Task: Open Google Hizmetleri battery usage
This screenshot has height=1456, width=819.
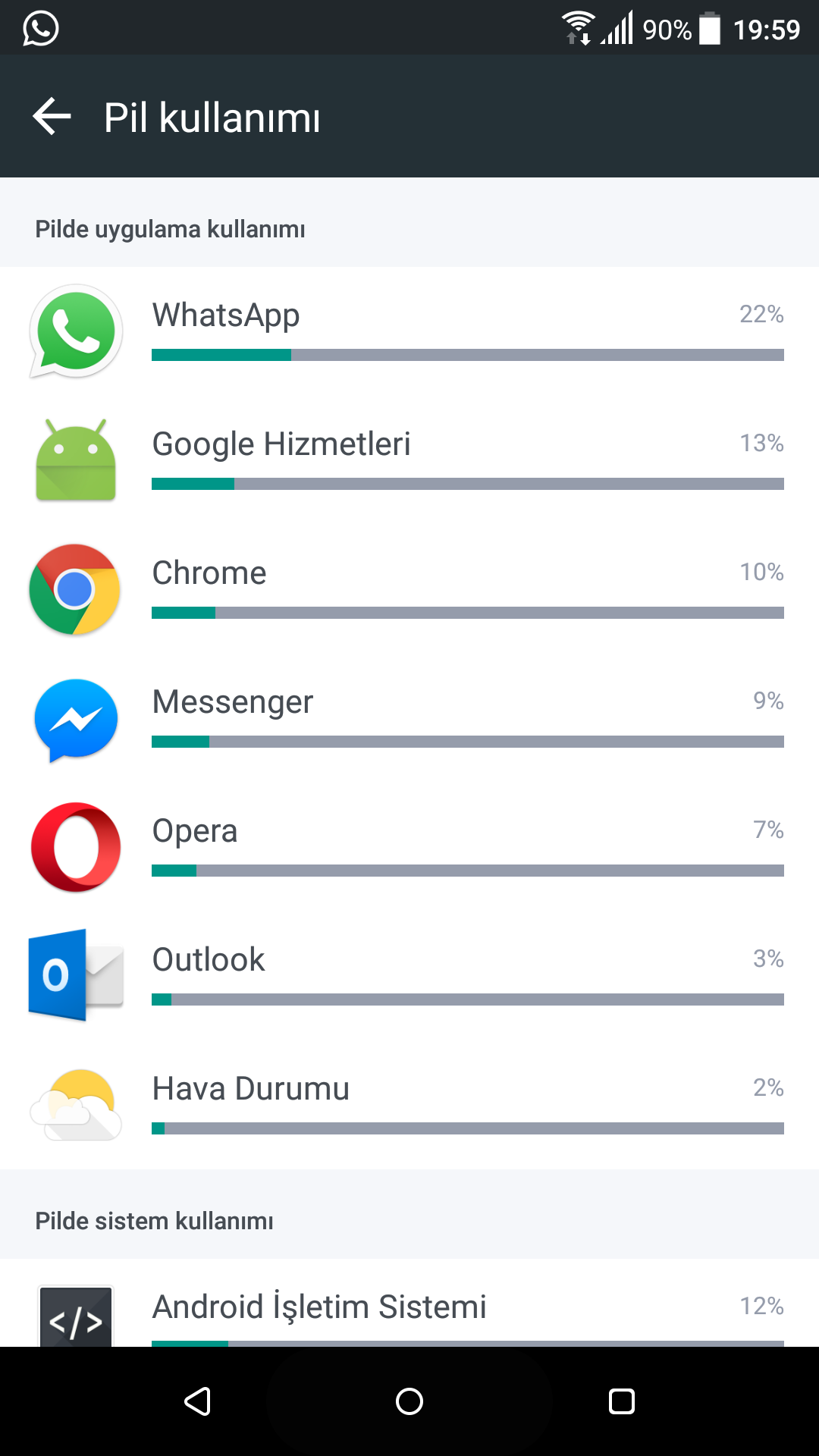Action: coord(409,460)
